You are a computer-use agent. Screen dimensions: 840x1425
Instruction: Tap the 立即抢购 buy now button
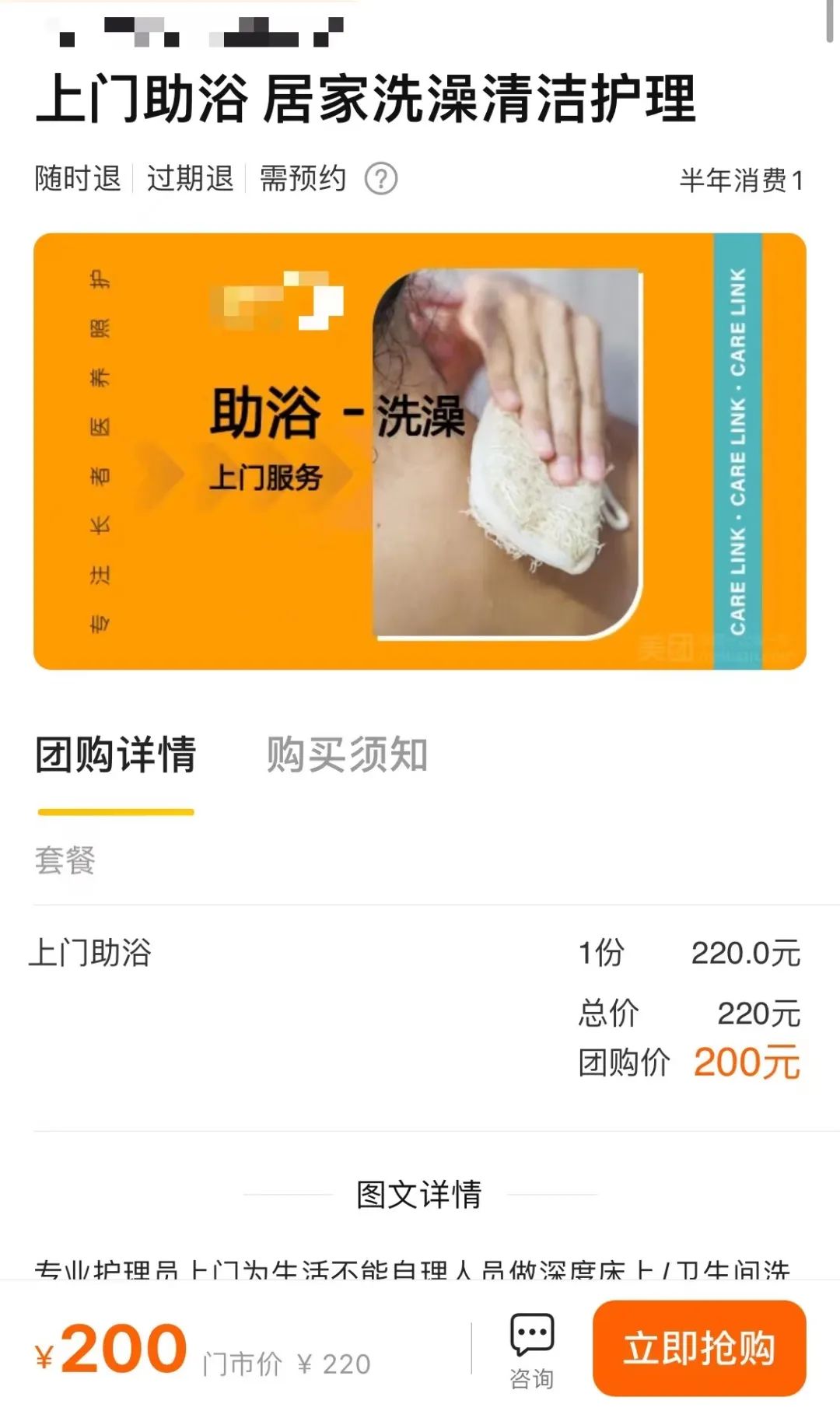point(698,1347)
